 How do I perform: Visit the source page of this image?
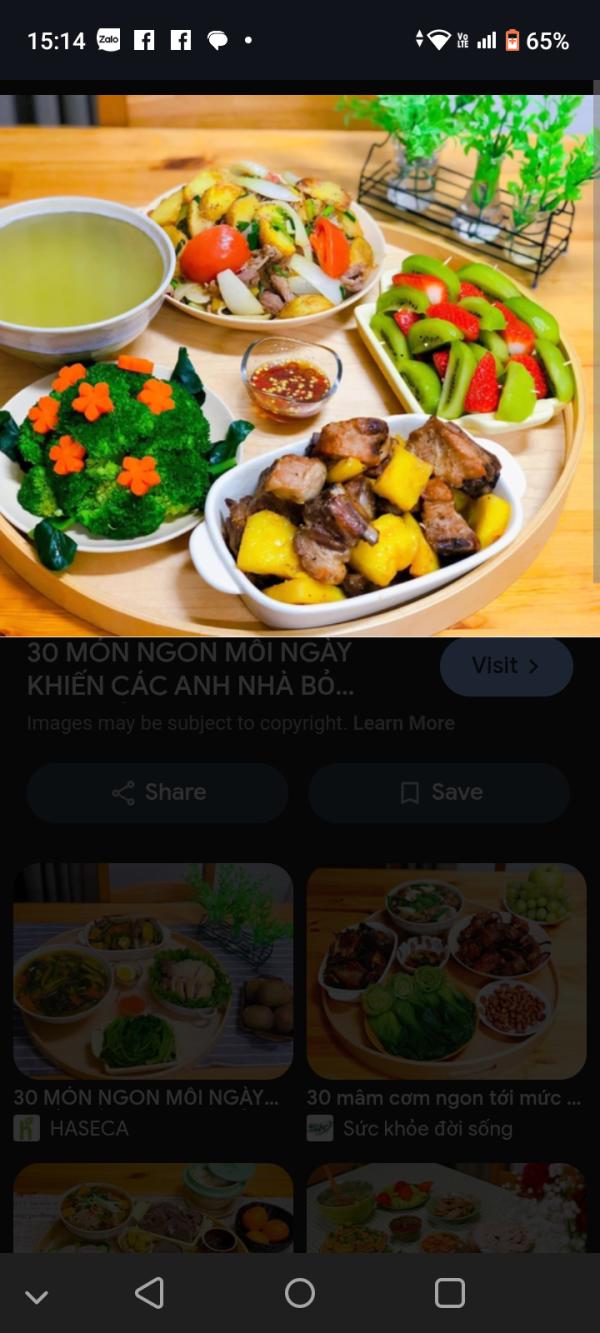pyautogui.click(x=506, y=666)
